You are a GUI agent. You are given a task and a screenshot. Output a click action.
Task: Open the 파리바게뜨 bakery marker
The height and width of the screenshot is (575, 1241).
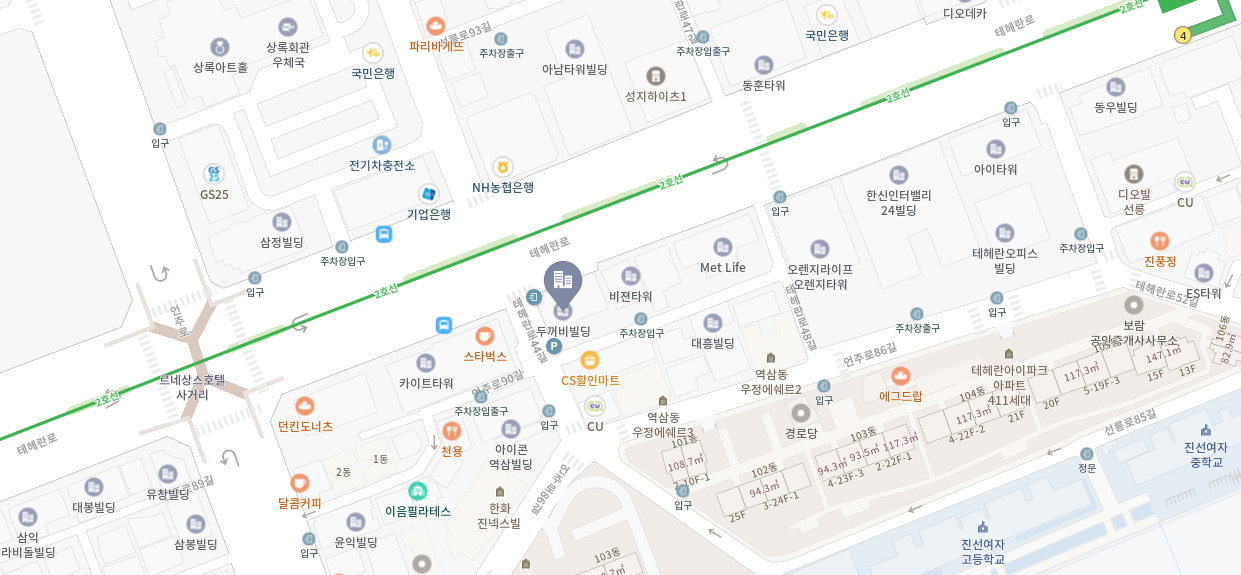[436, 27]
